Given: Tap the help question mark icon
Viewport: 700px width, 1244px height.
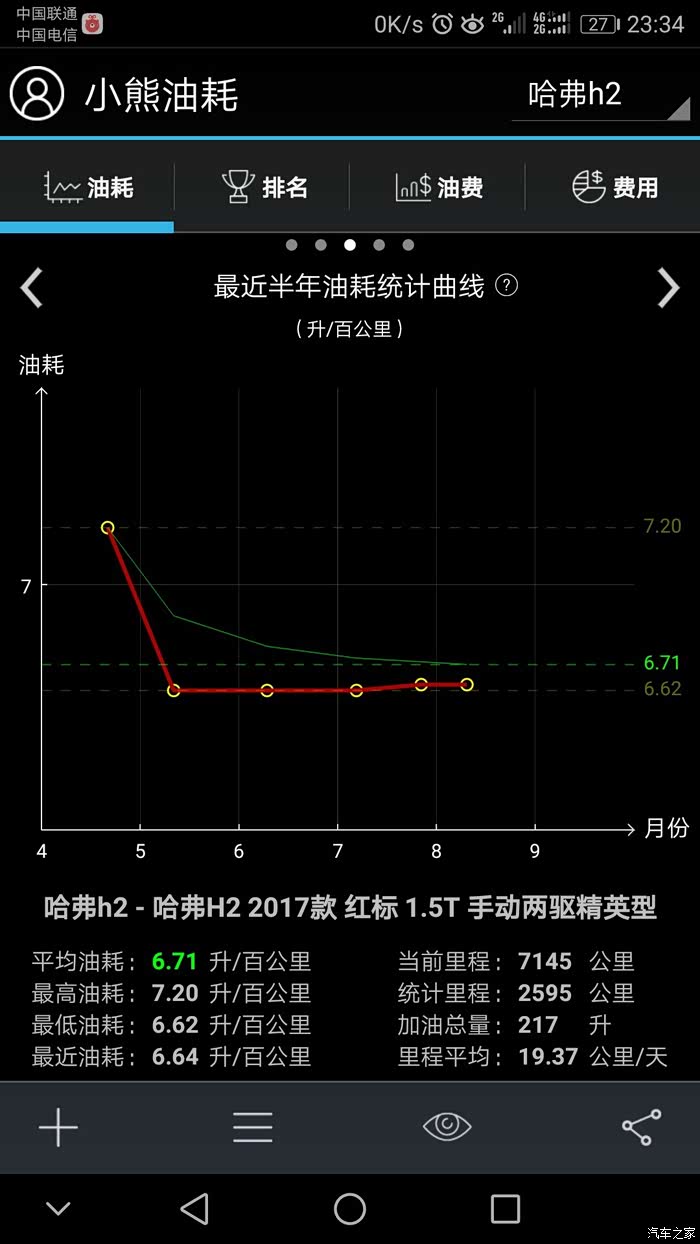Looking at the screenshot, I should click(507, 286).
